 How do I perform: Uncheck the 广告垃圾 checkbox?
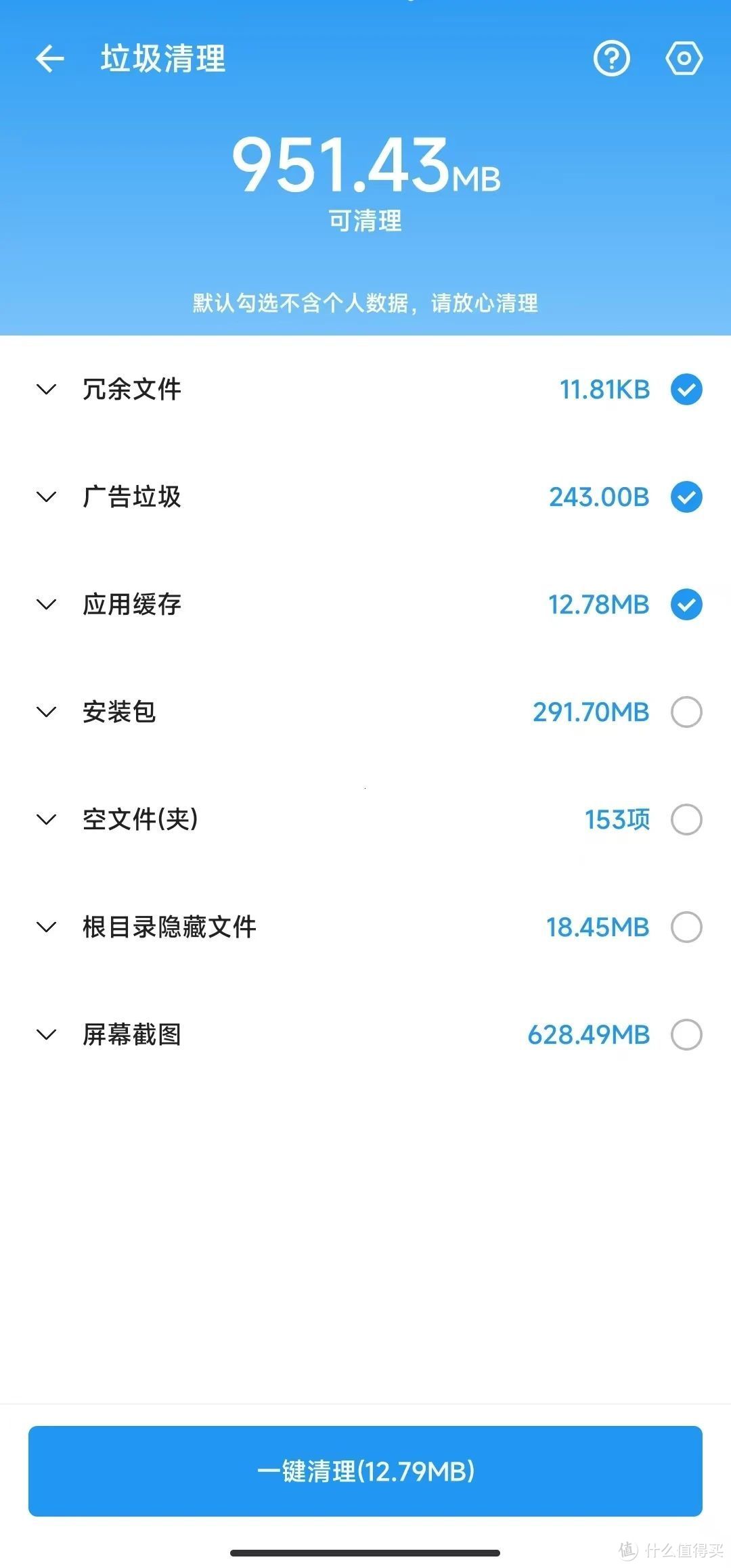tap(686, 497)
